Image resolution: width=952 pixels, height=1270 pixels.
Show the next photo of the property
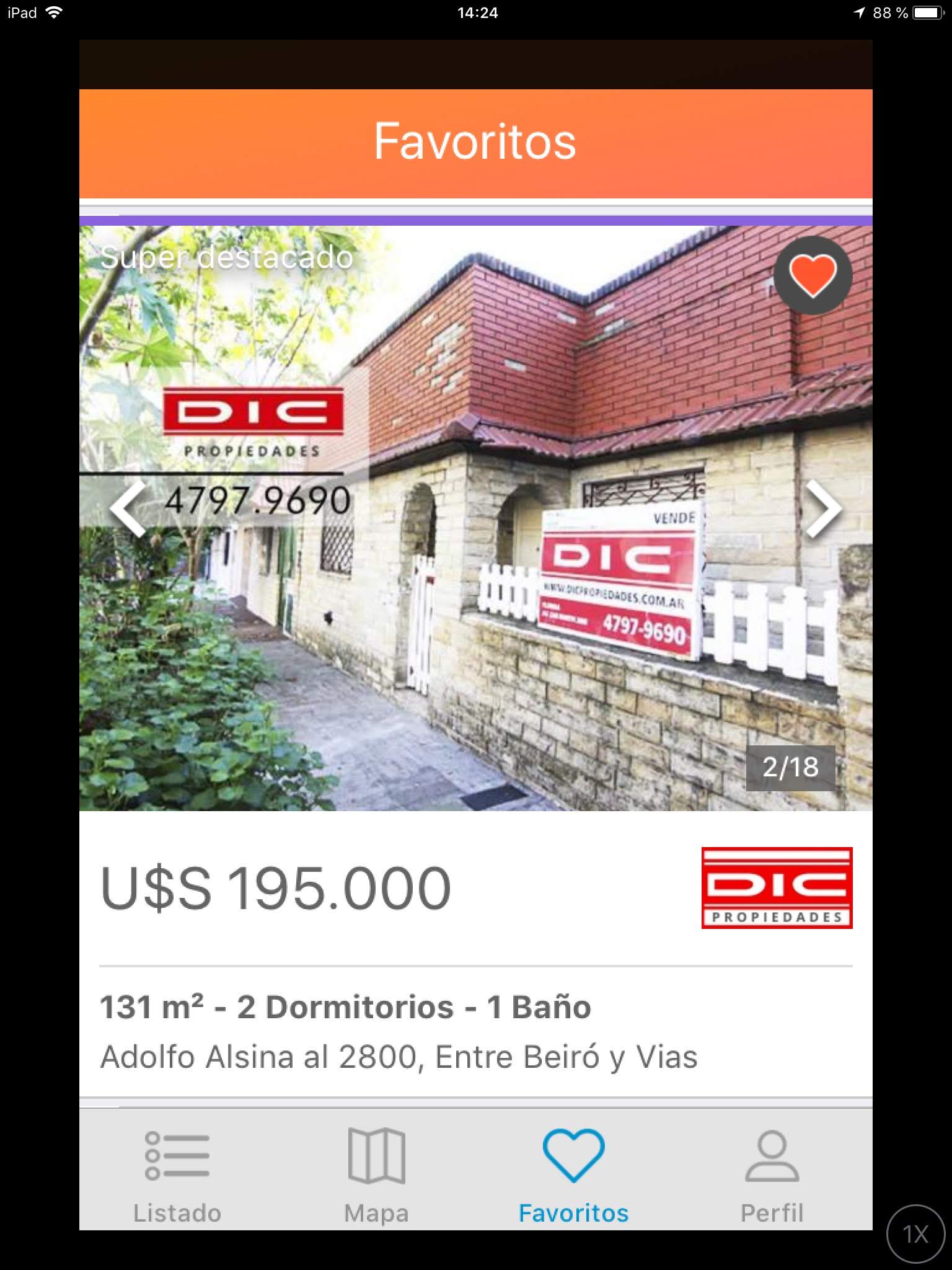pyautogui.click(x=823, y=508)
